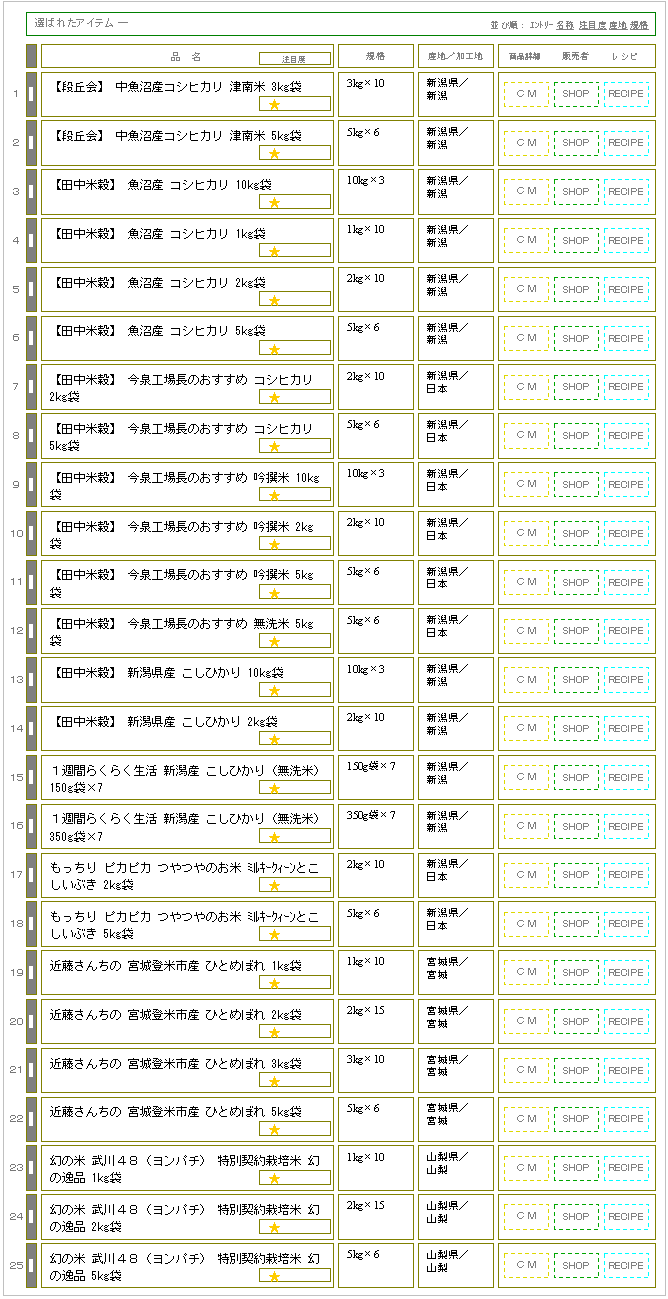Open RECIPE for 新潟県産 こしひかり 10kg袋

click(x=626, y=680)
